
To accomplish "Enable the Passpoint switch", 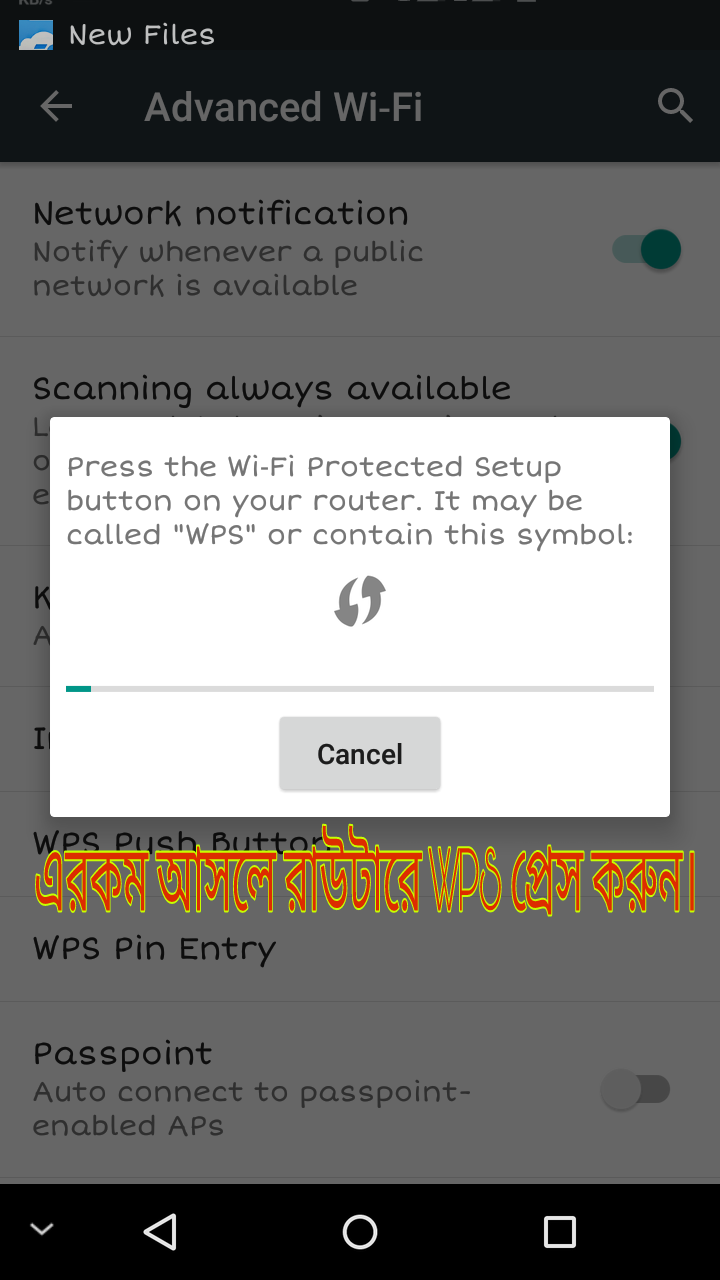I will [x=636, y=1089].
